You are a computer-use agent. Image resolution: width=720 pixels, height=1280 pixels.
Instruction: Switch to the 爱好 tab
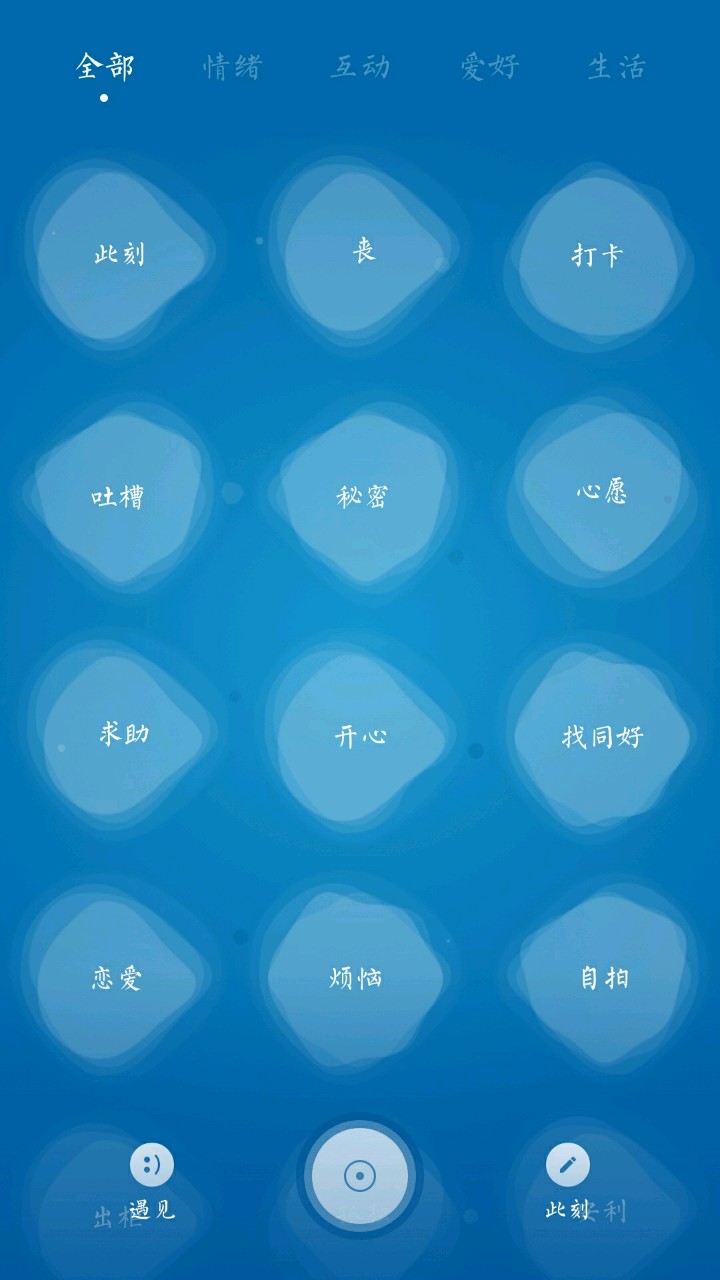(489, 67)
